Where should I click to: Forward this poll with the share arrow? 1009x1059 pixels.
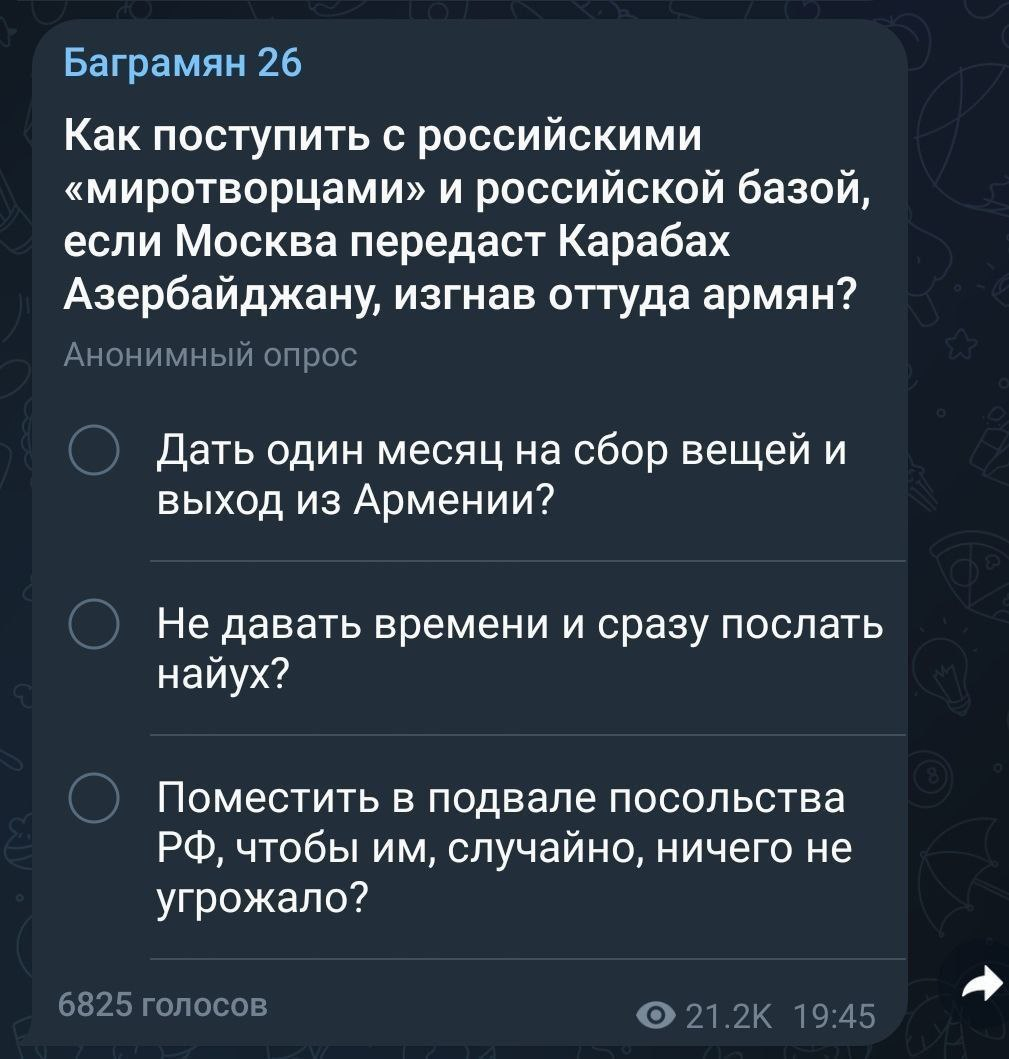(x=981, y=983)
